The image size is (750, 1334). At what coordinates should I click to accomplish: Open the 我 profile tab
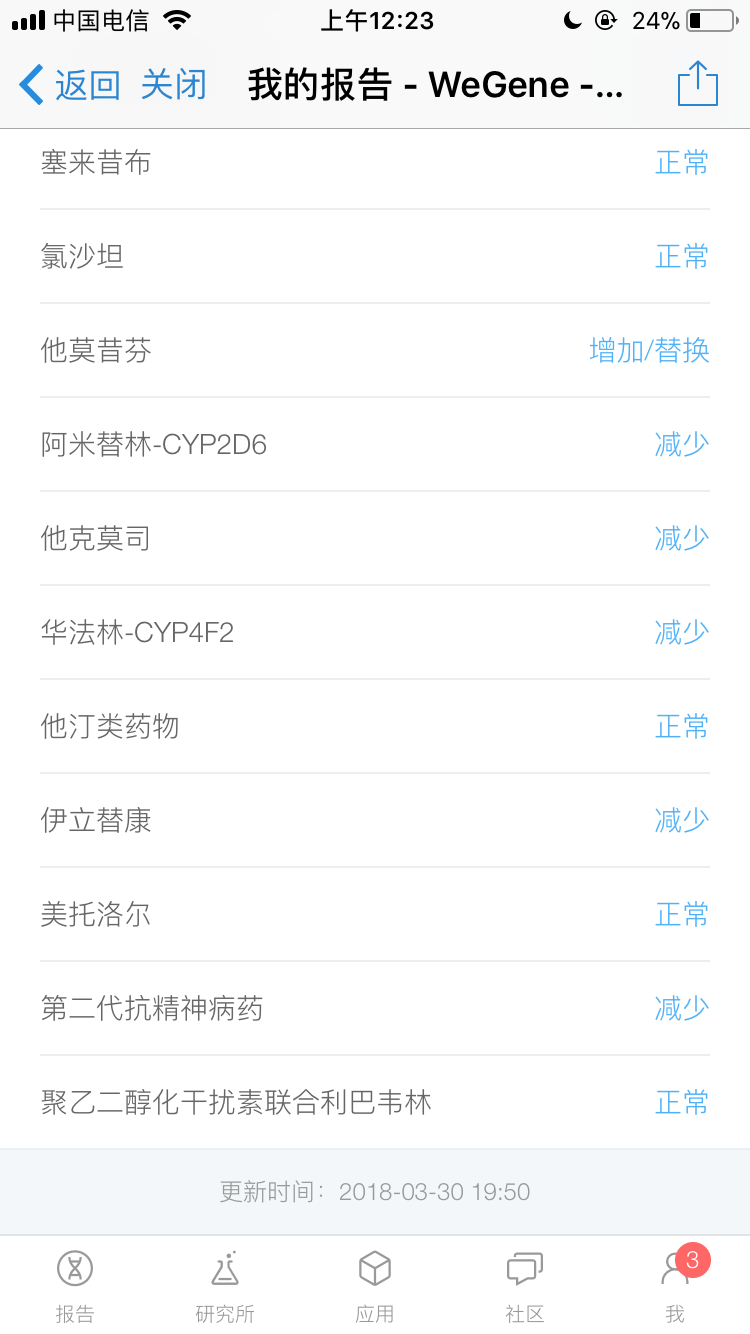(x=676, y=1285)
